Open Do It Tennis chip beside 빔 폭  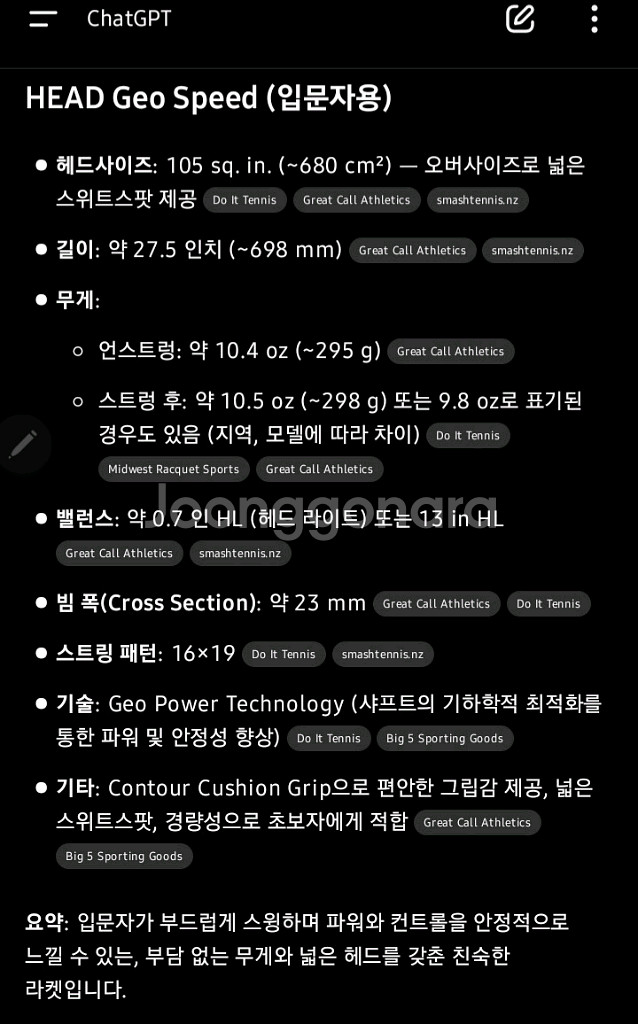(549, 603)
